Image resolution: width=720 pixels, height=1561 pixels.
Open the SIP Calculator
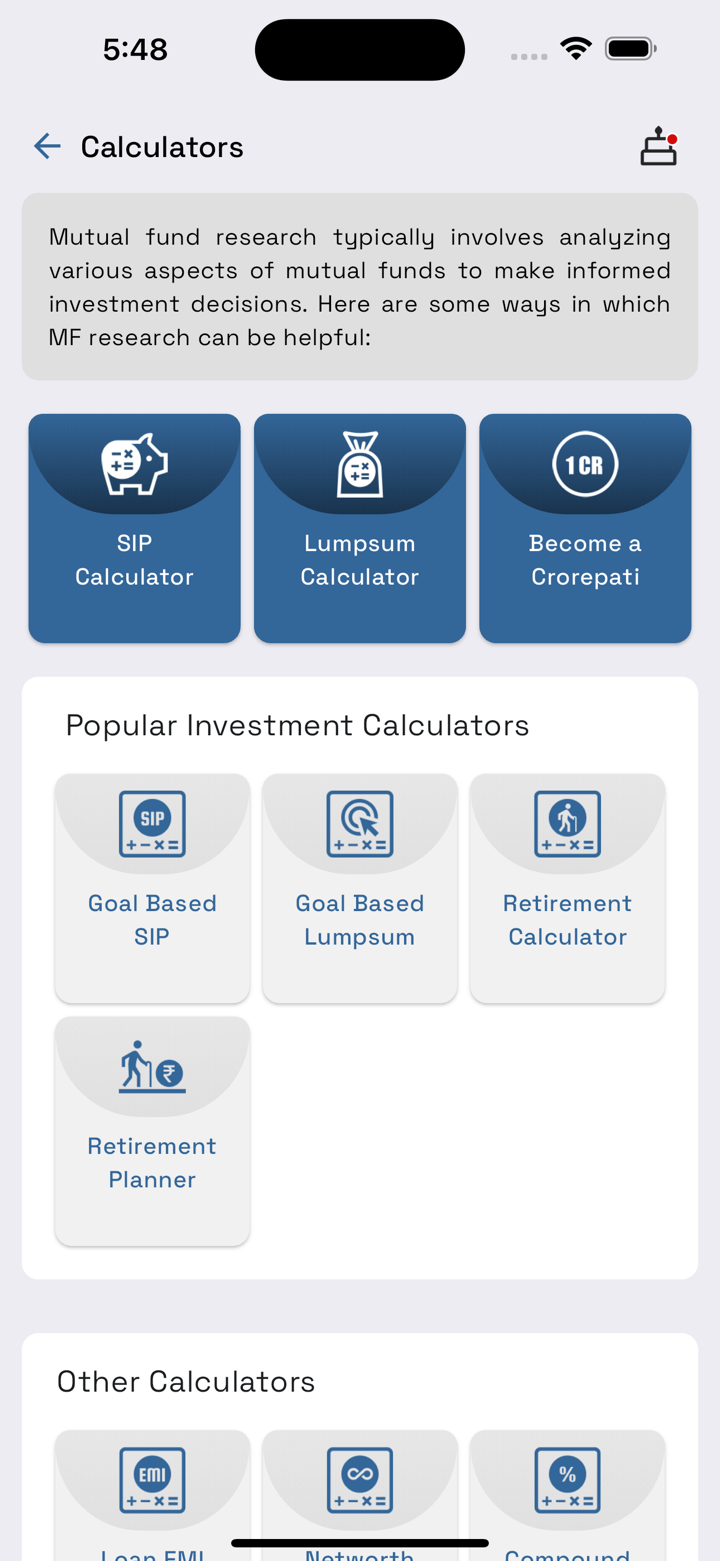(134, 528)
